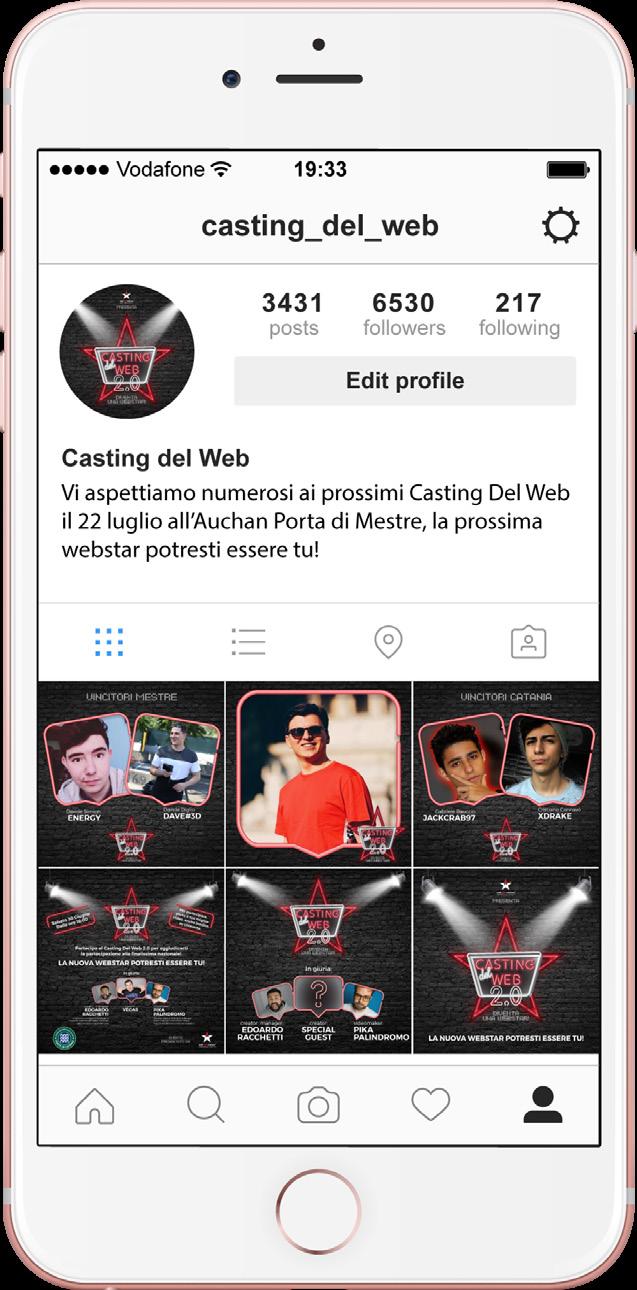Open the search tab in the bottom bar

(x=206, y=1105)
